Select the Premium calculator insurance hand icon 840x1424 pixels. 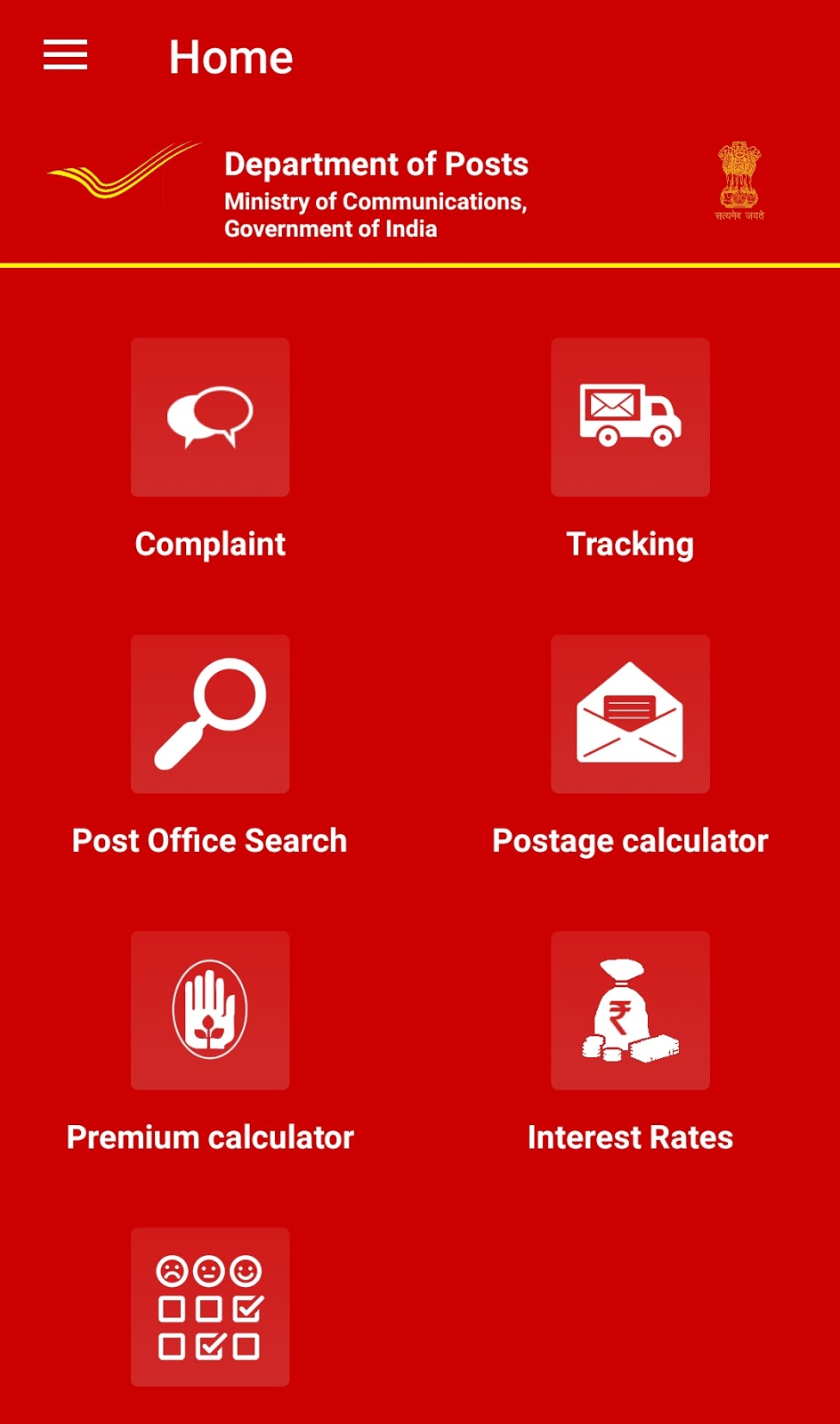pyautogui.click(x=210, y=1008)
